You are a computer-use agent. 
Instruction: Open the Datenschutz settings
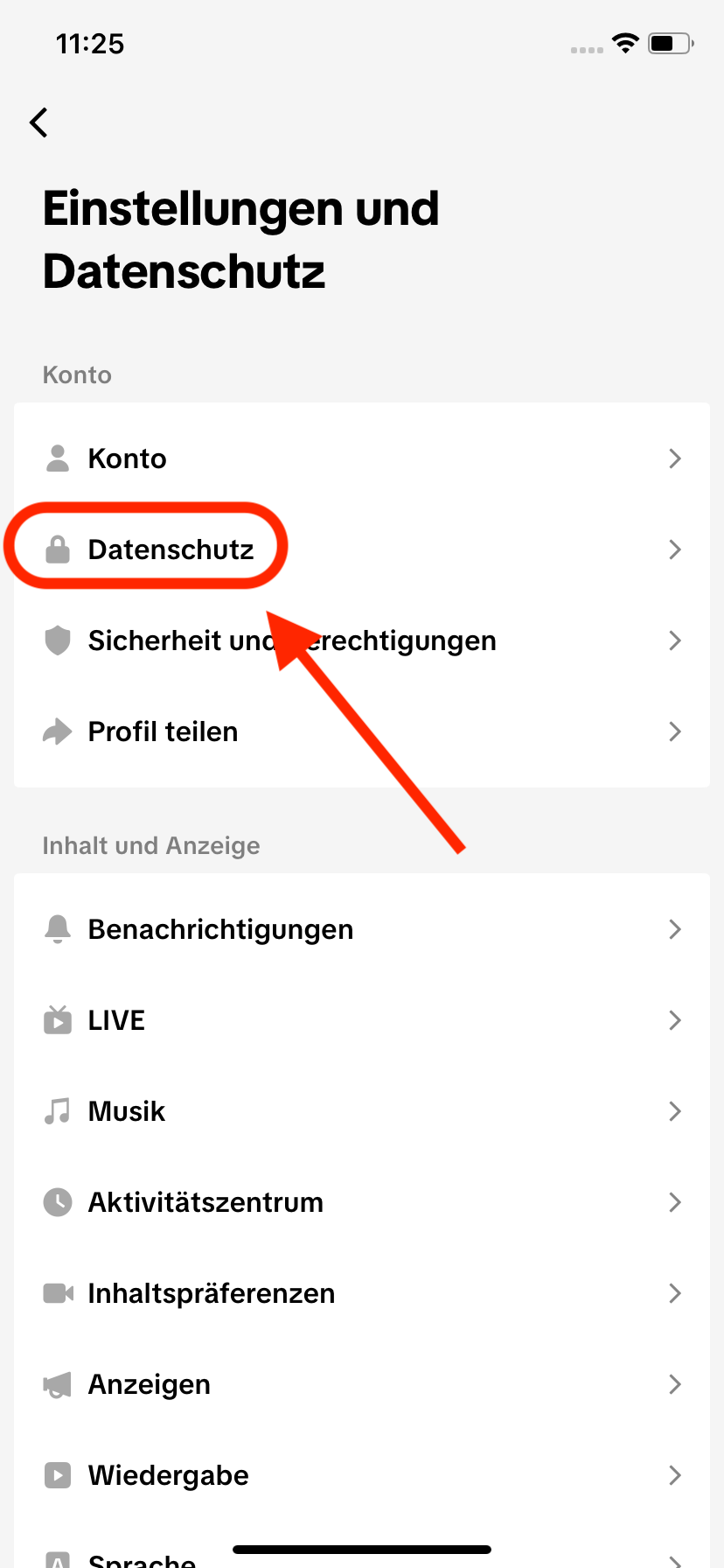click(362, 549)
